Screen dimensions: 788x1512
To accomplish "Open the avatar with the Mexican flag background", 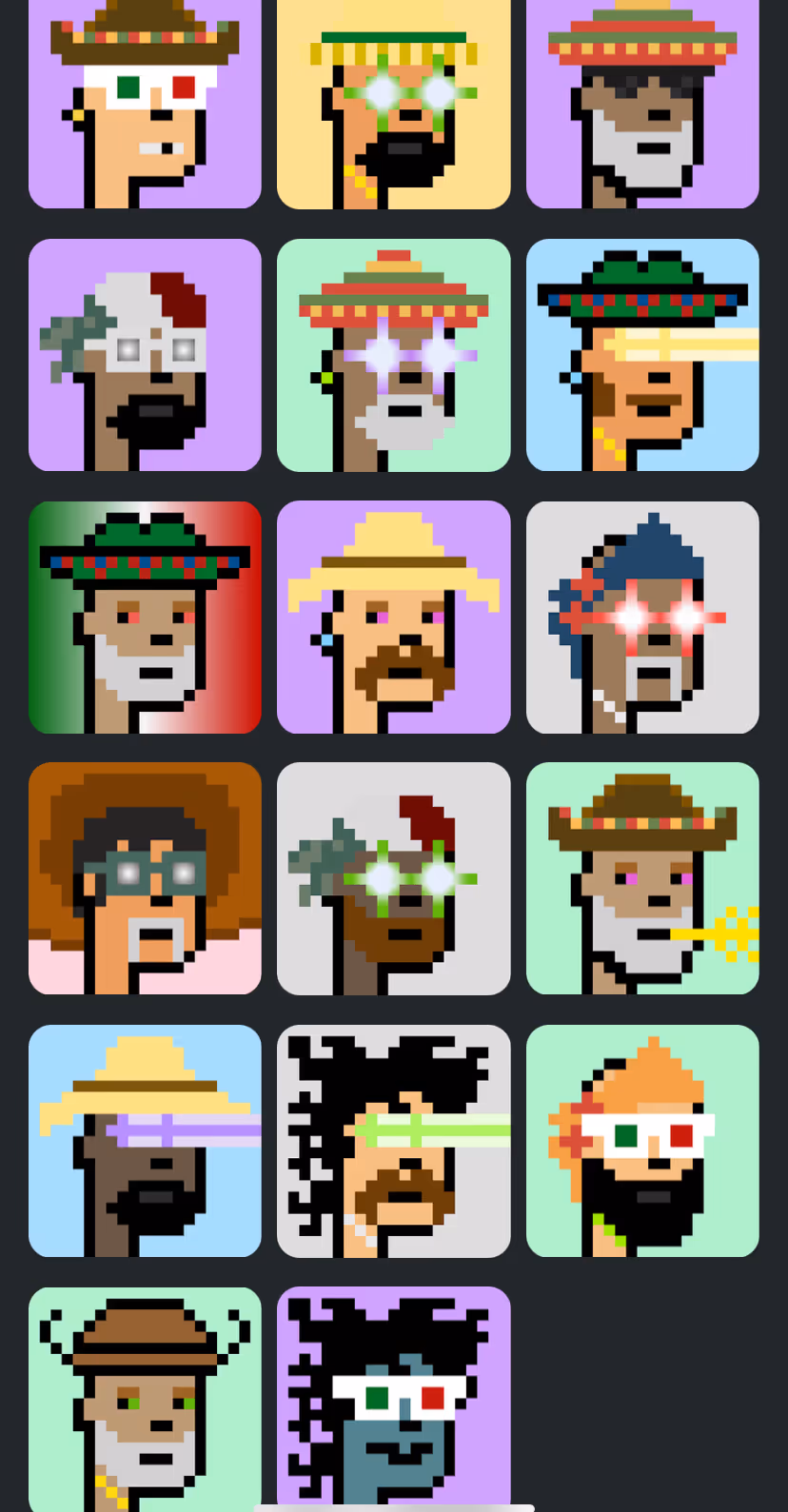I will 145,618.
